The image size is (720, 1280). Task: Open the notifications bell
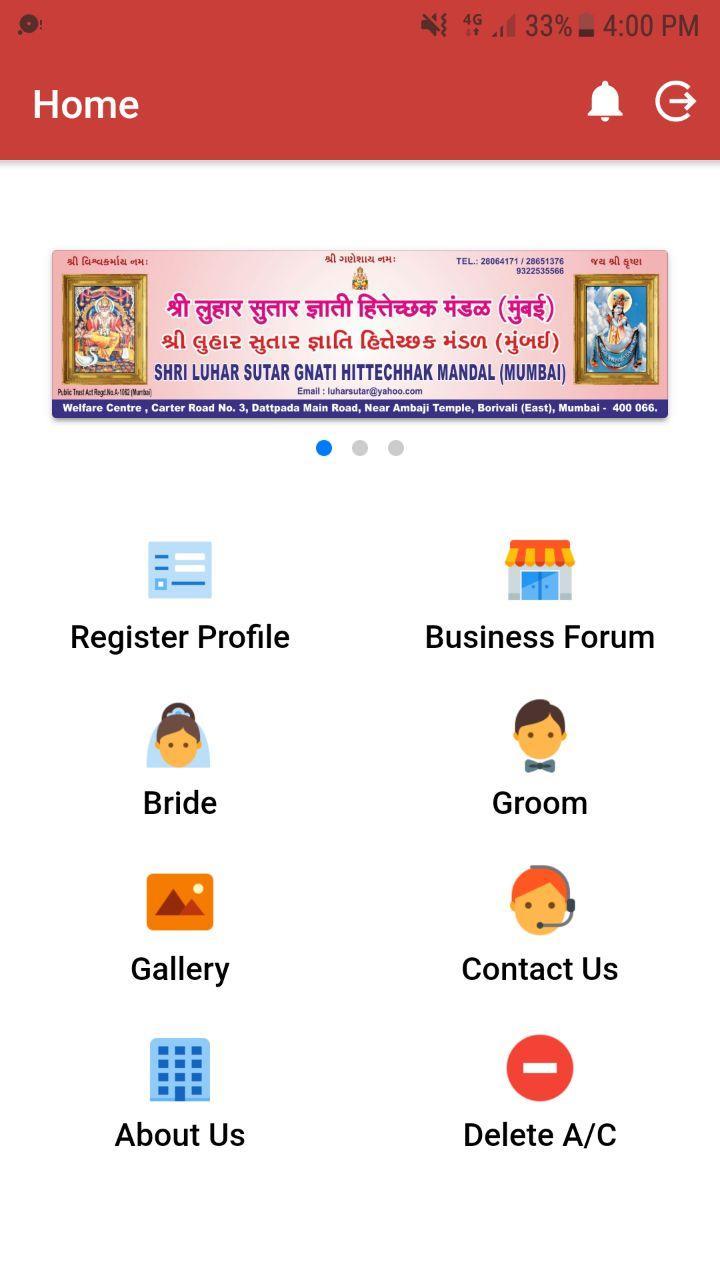(605, 102)
